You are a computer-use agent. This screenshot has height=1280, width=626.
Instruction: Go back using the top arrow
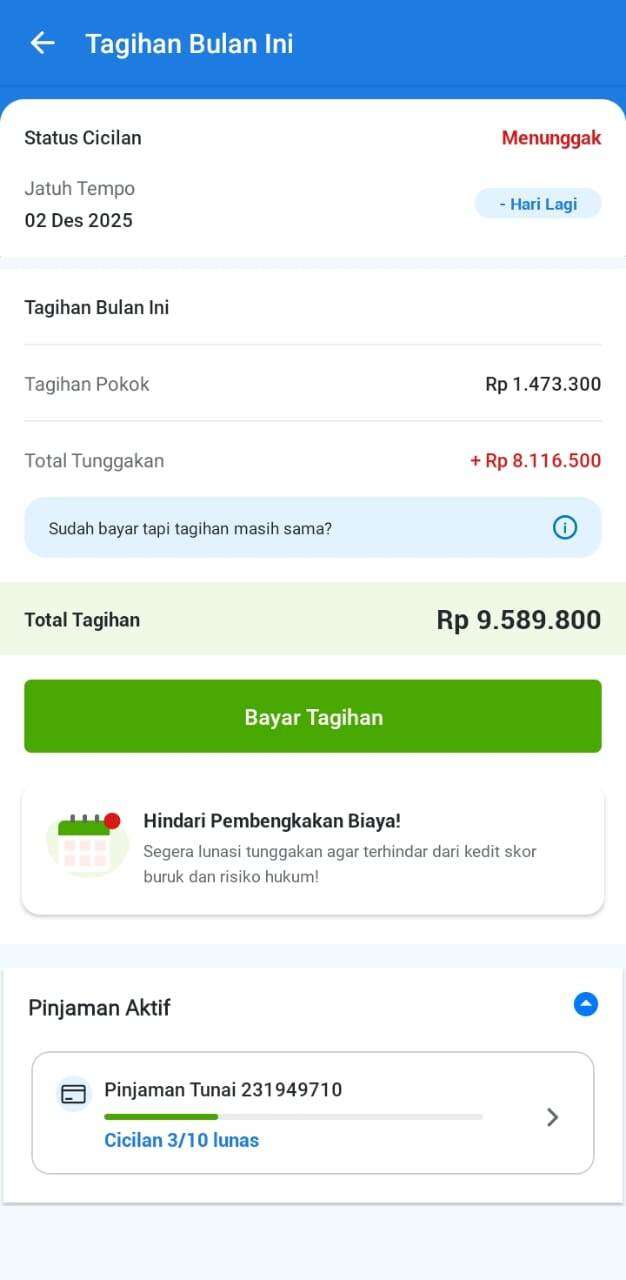[x=42, y=43]
